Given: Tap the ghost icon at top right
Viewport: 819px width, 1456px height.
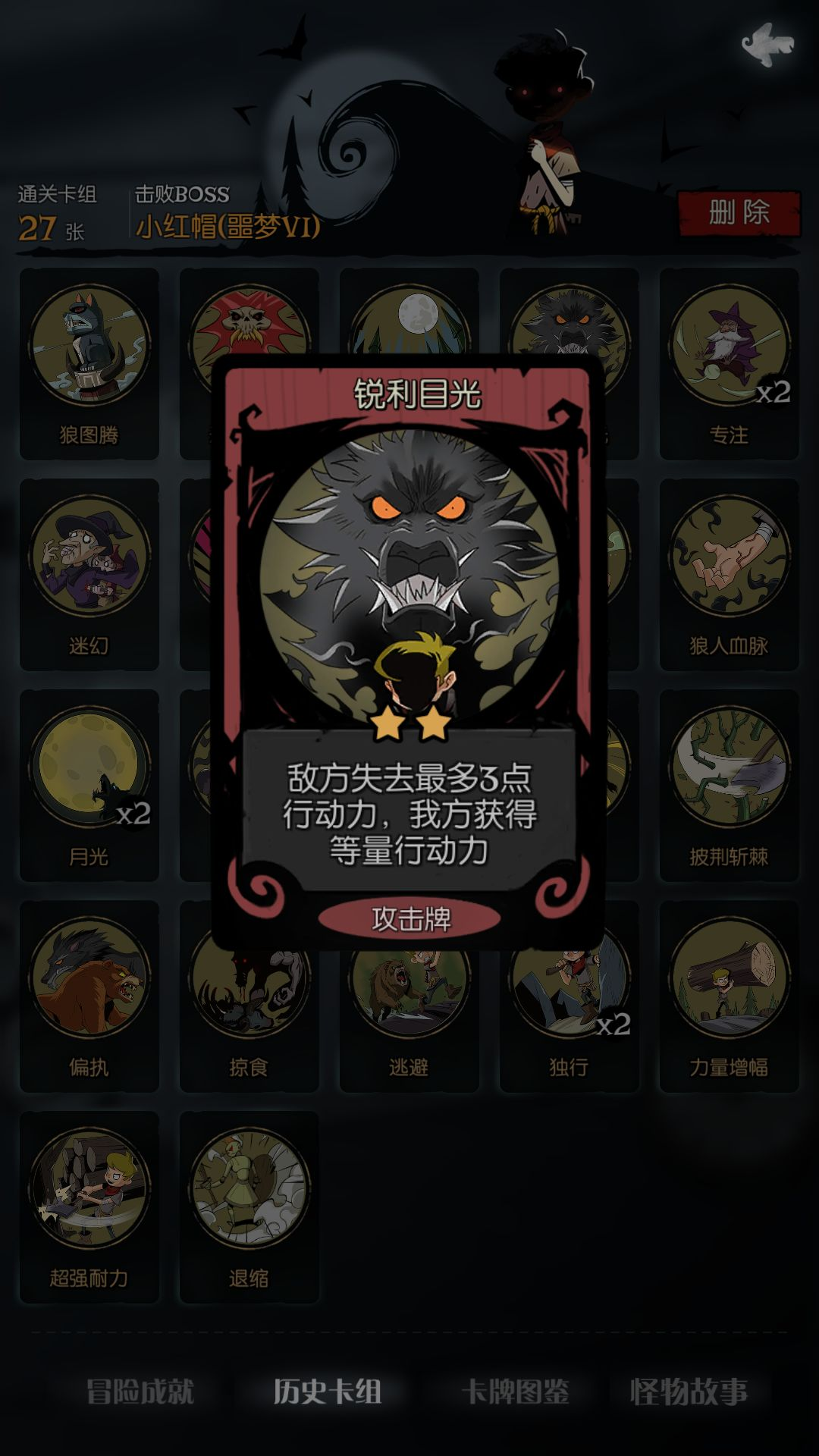Looking at the screenshot, I should pyautogui.click(x=767, y=43).
